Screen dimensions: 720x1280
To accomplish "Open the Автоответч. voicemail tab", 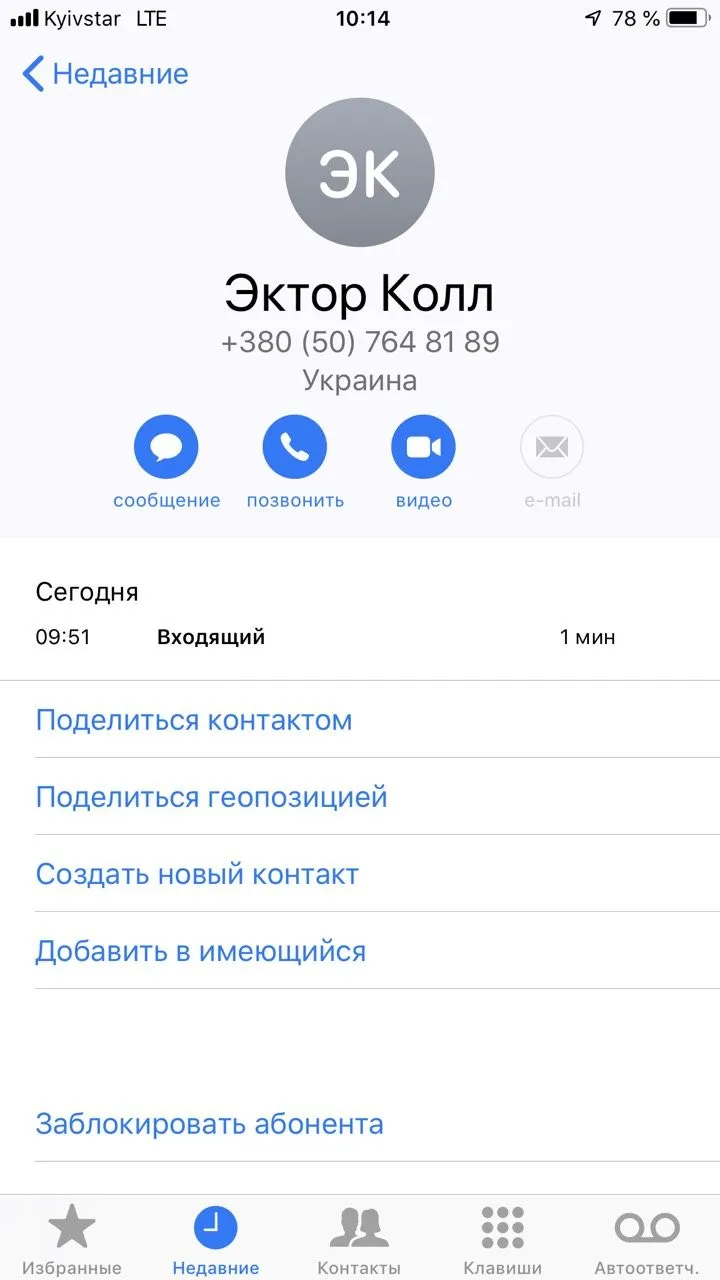I will 647,1238.
